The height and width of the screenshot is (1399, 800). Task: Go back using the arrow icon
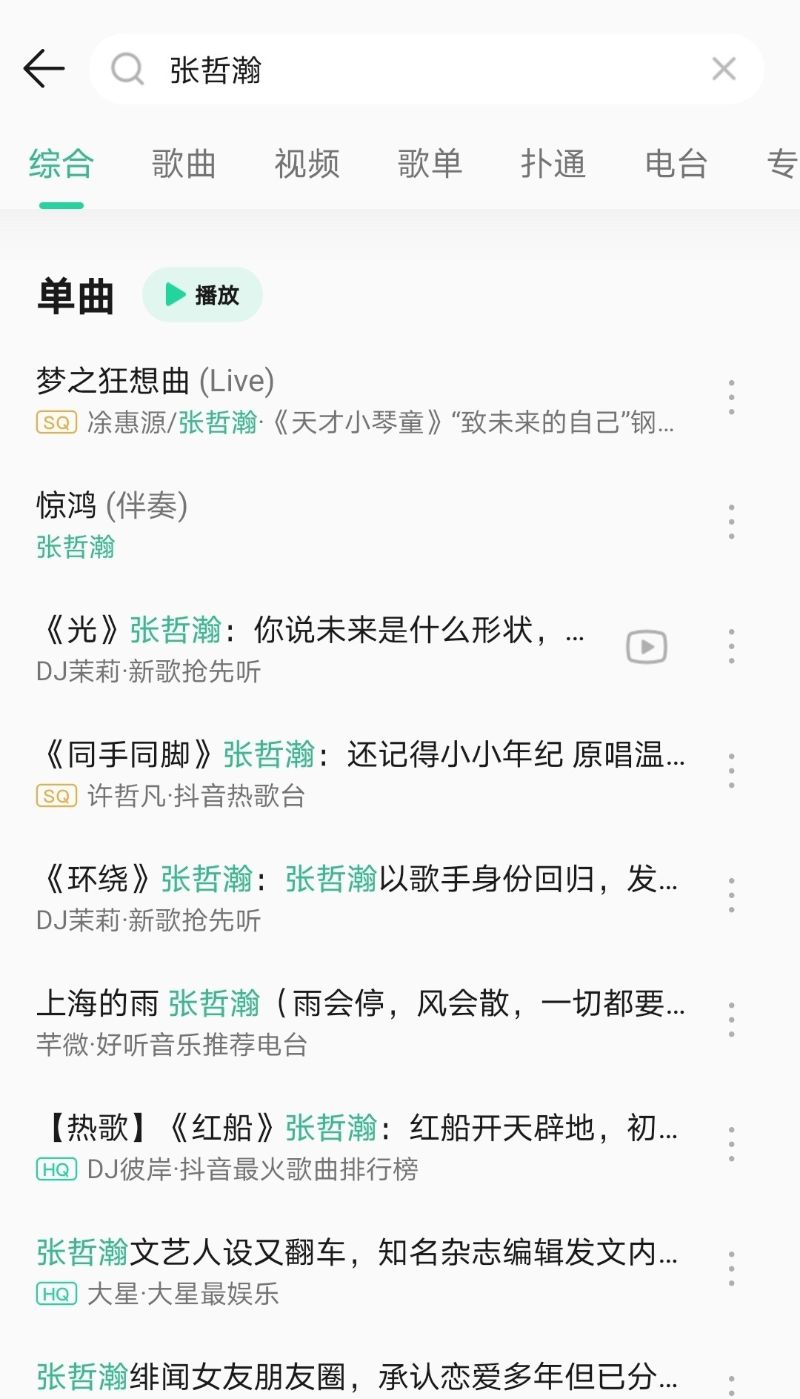point(44,69)
